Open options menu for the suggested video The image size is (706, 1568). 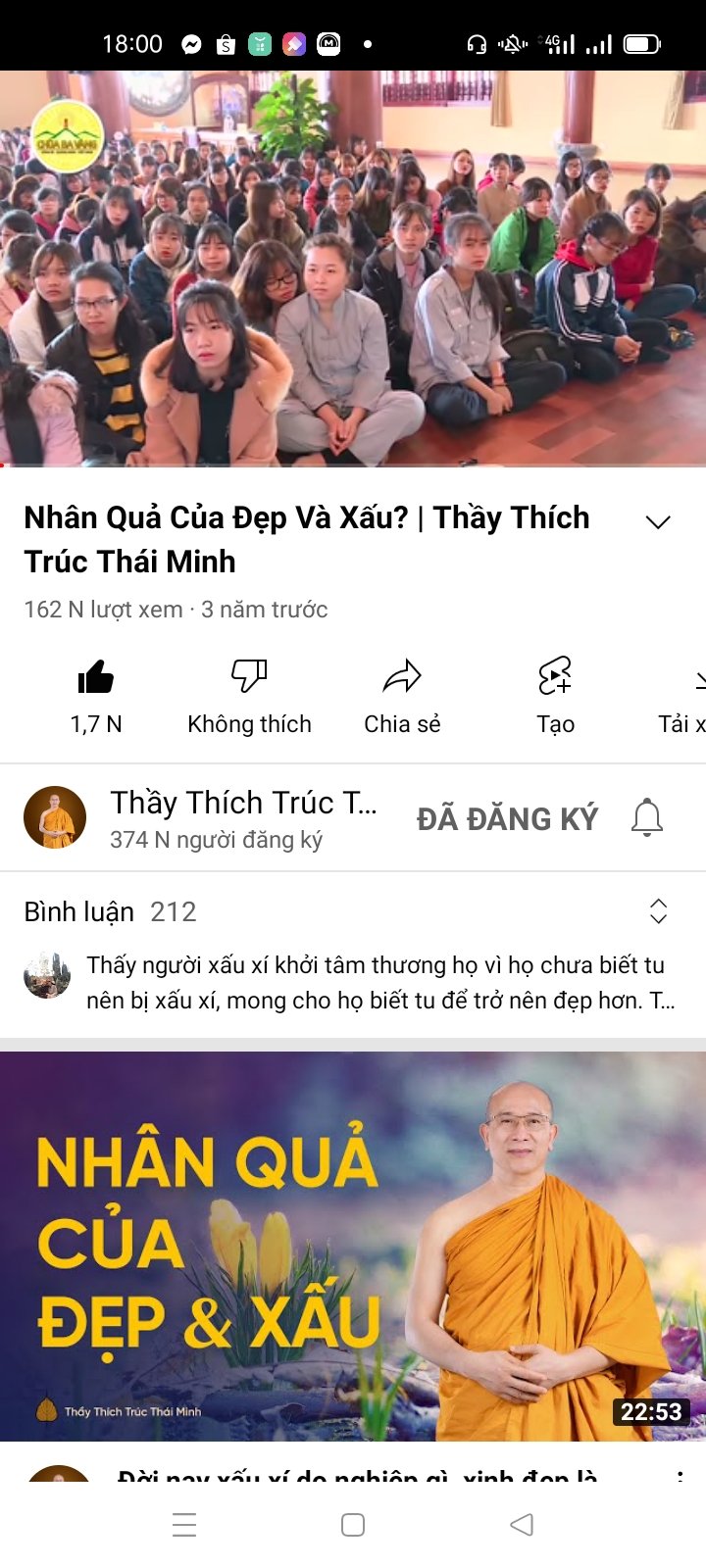pos(680,1476)
